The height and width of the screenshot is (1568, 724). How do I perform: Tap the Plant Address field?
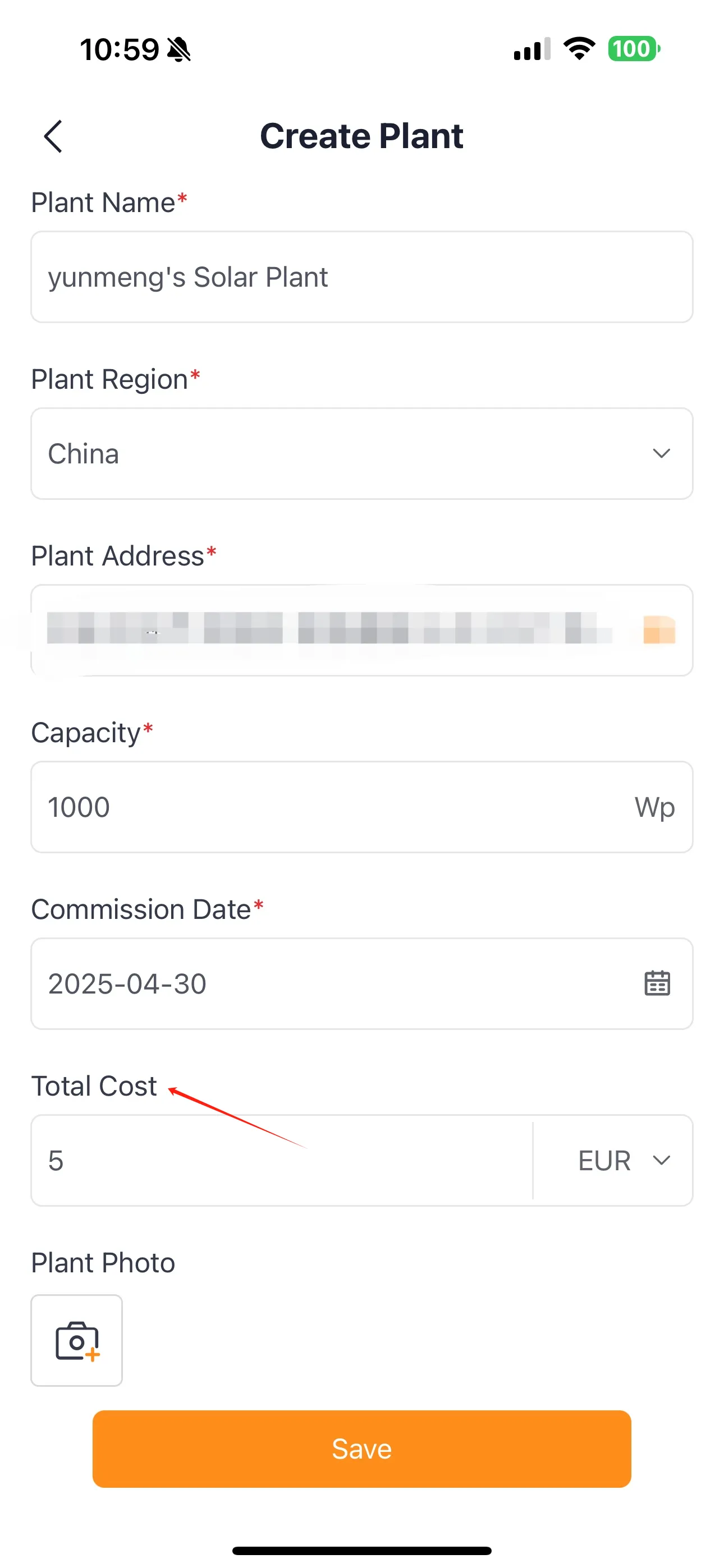(x=361, y=630)
